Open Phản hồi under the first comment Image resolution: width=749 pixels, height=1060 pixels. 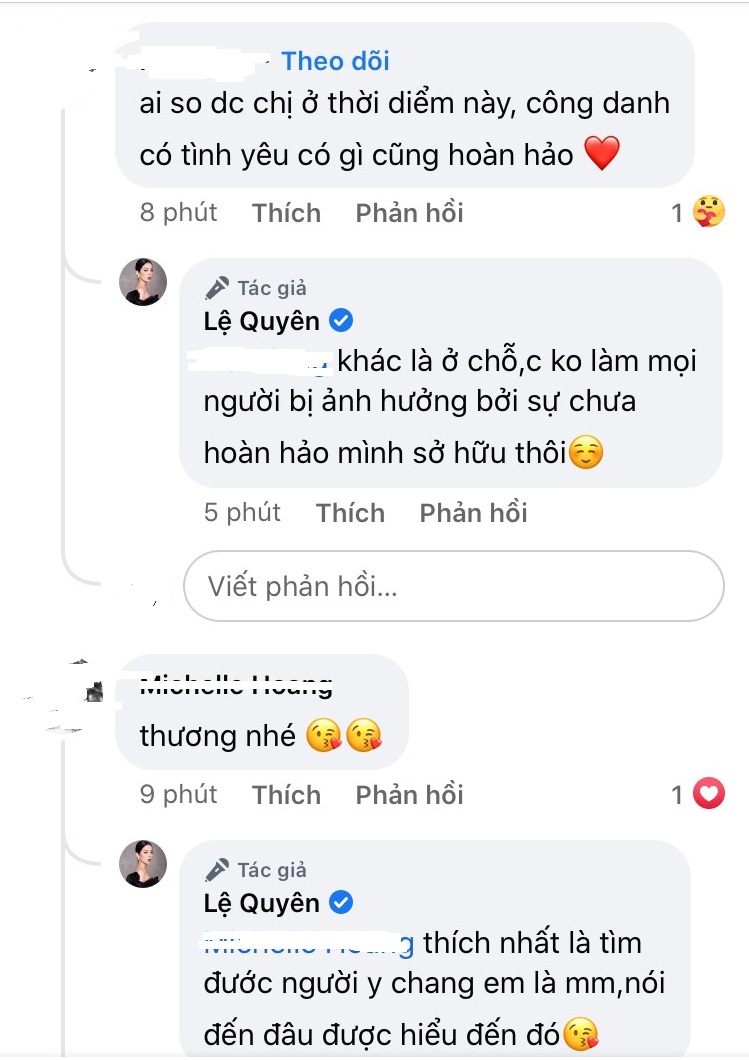pos(408,212)
